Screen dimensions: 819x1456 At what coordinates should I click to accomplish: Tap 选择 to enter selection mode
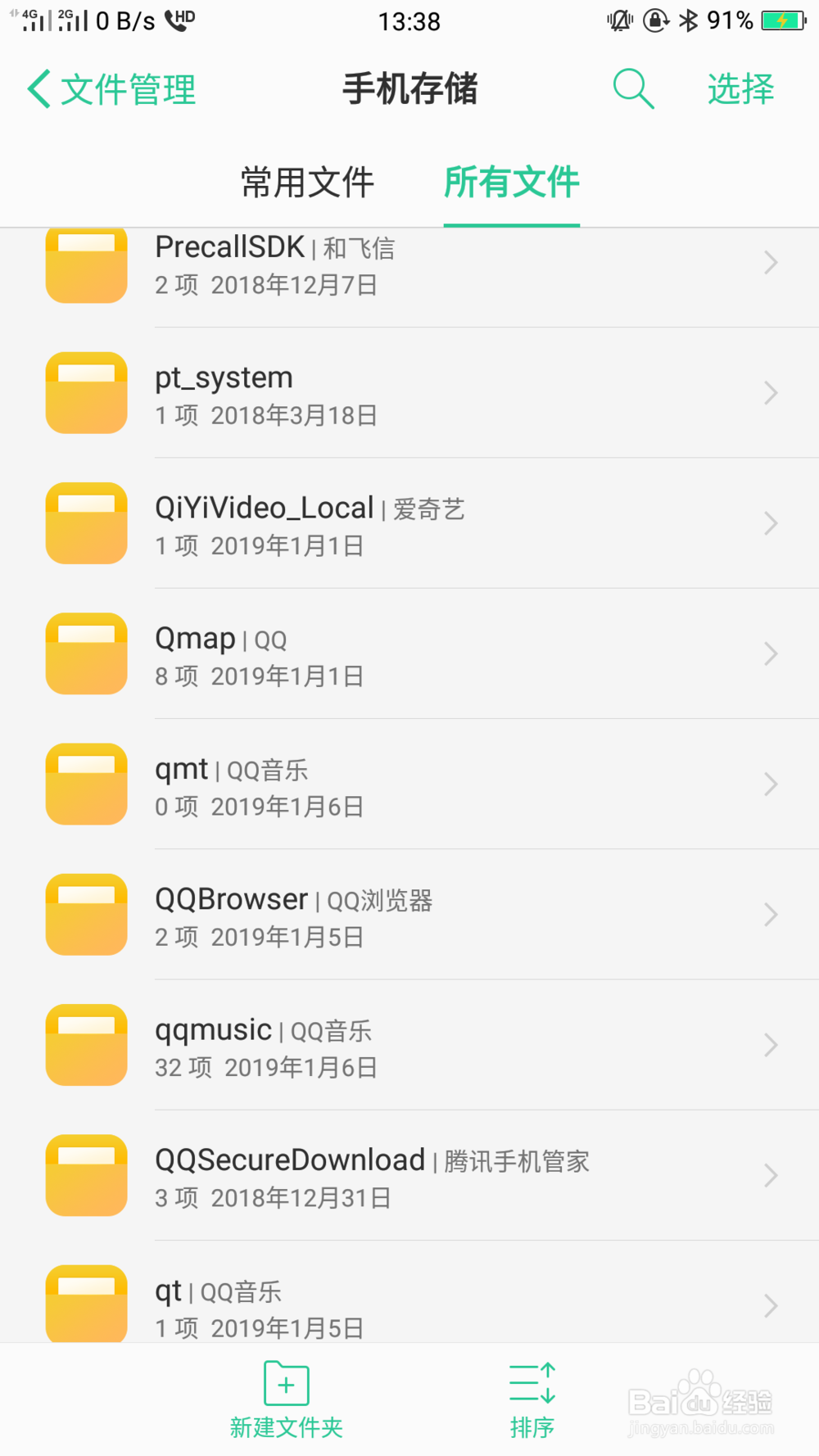click(x=740, y=88)
